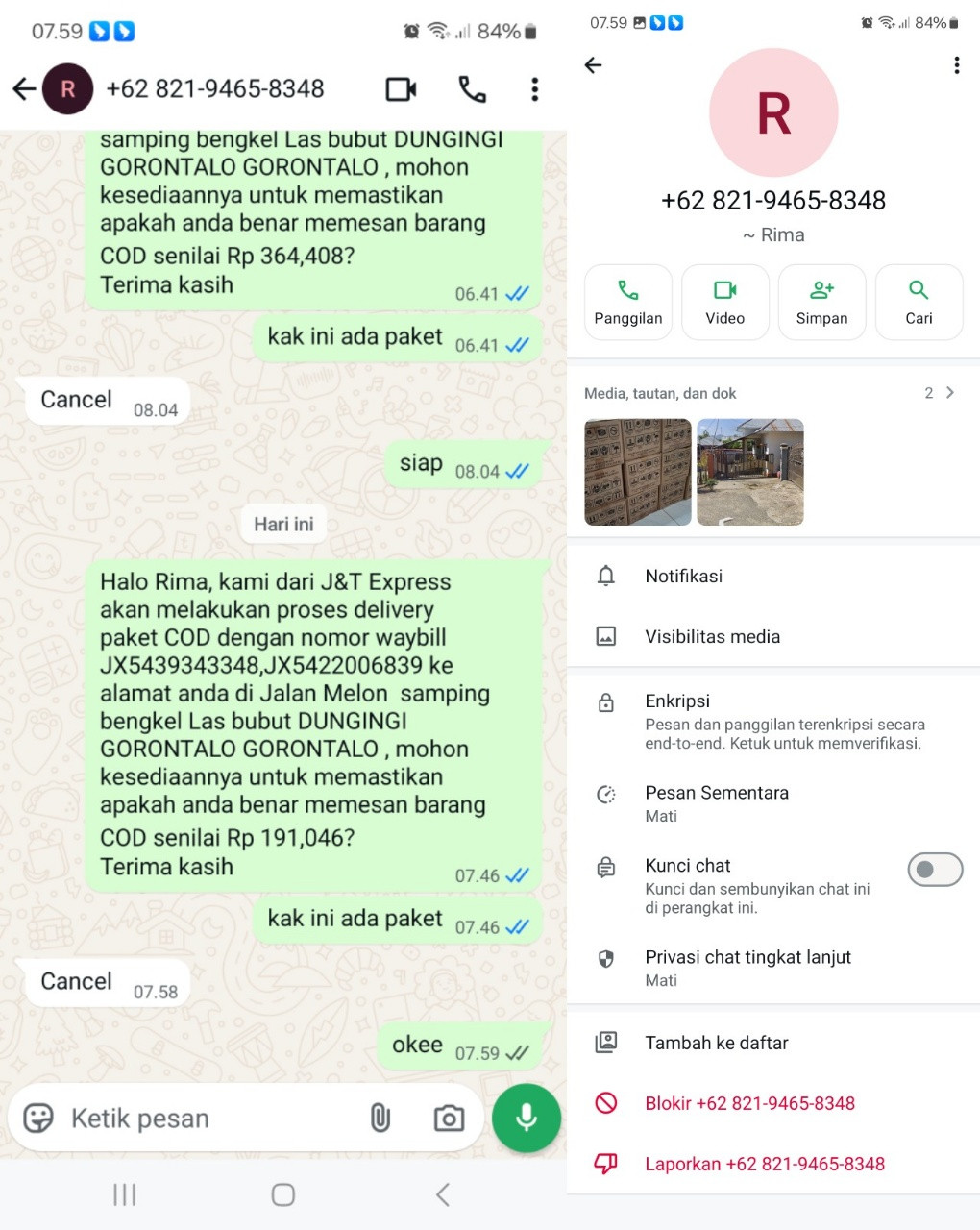Start a video call from the chat header

(401, 89)
